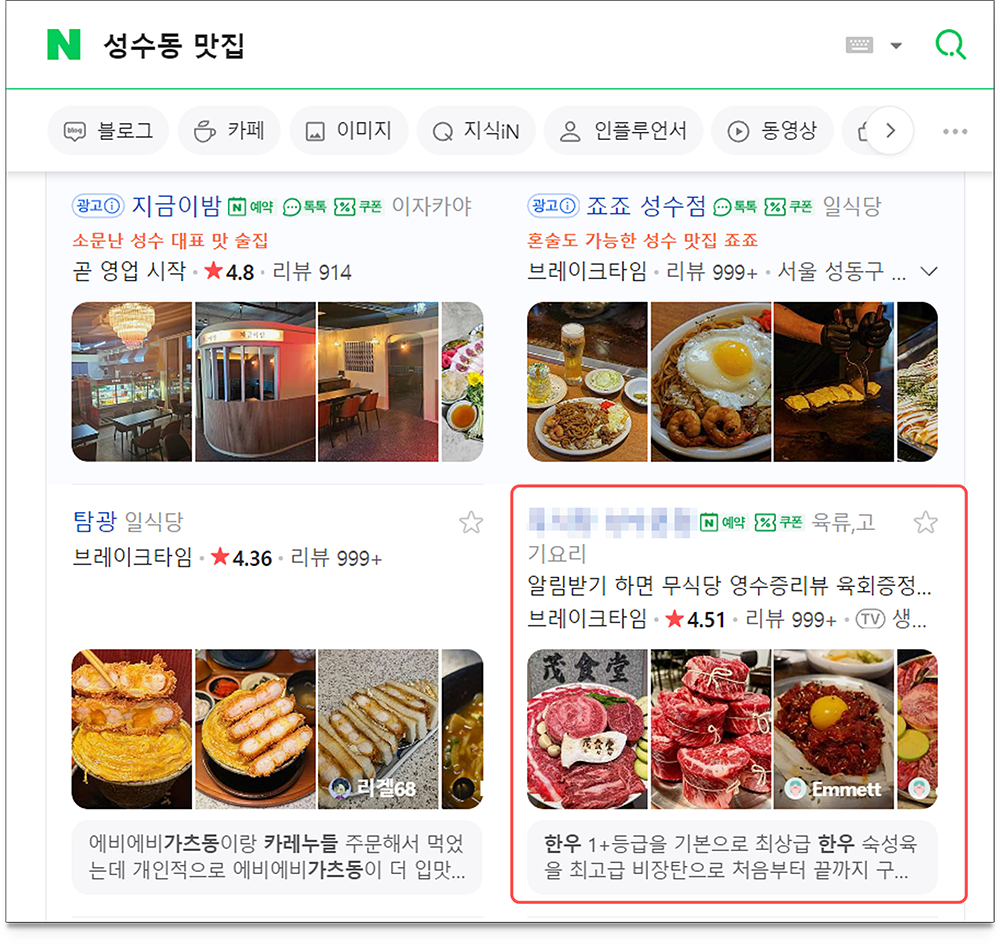1000x944 pixels.
Task: Open the fried shrimp bowl photo of 탐광
Action: [131, 729]
